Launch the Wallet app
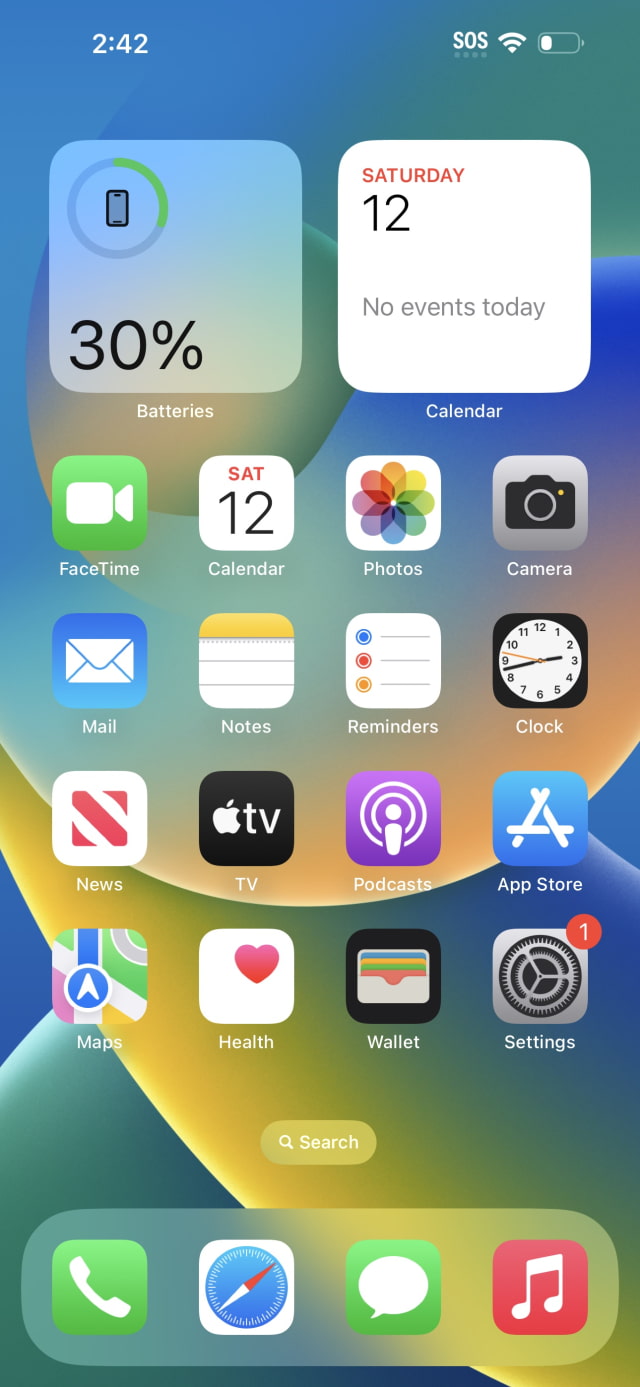The width and height of the screenshot is (640, 1387). [x=393, y=976]
